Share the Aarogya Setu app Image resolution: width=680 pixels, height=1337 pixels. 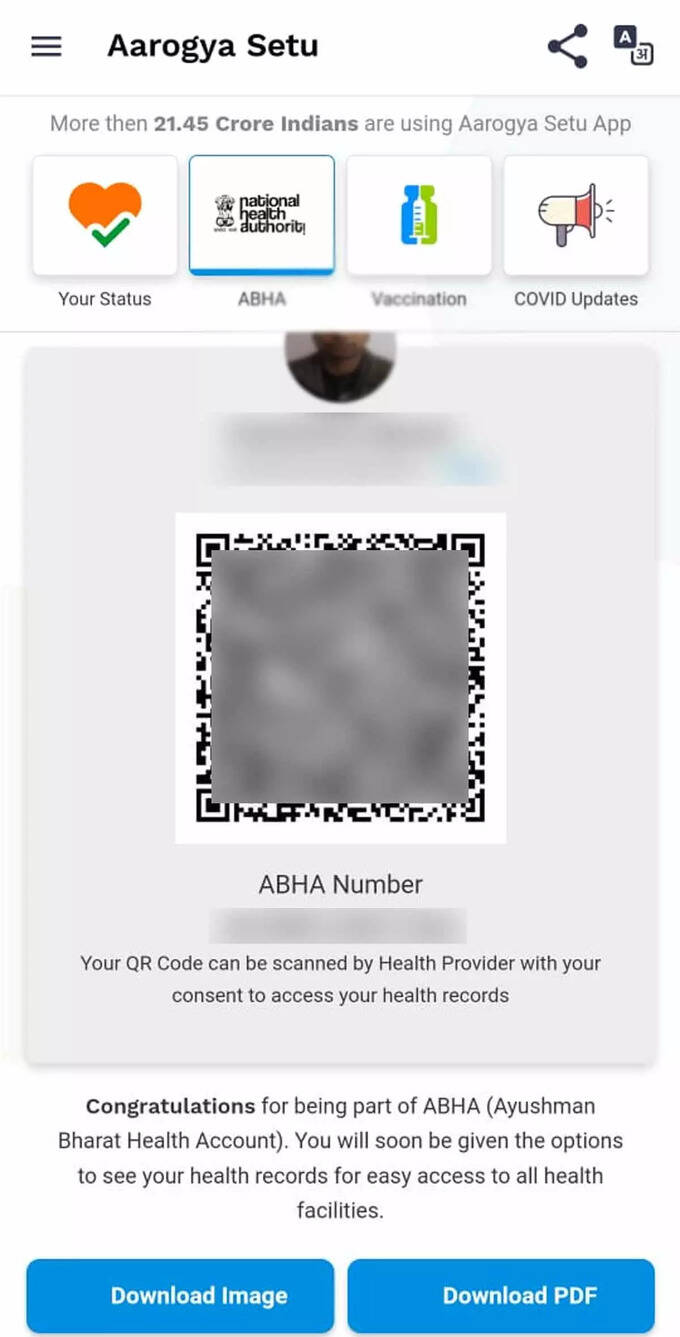(x=567, y=47)
